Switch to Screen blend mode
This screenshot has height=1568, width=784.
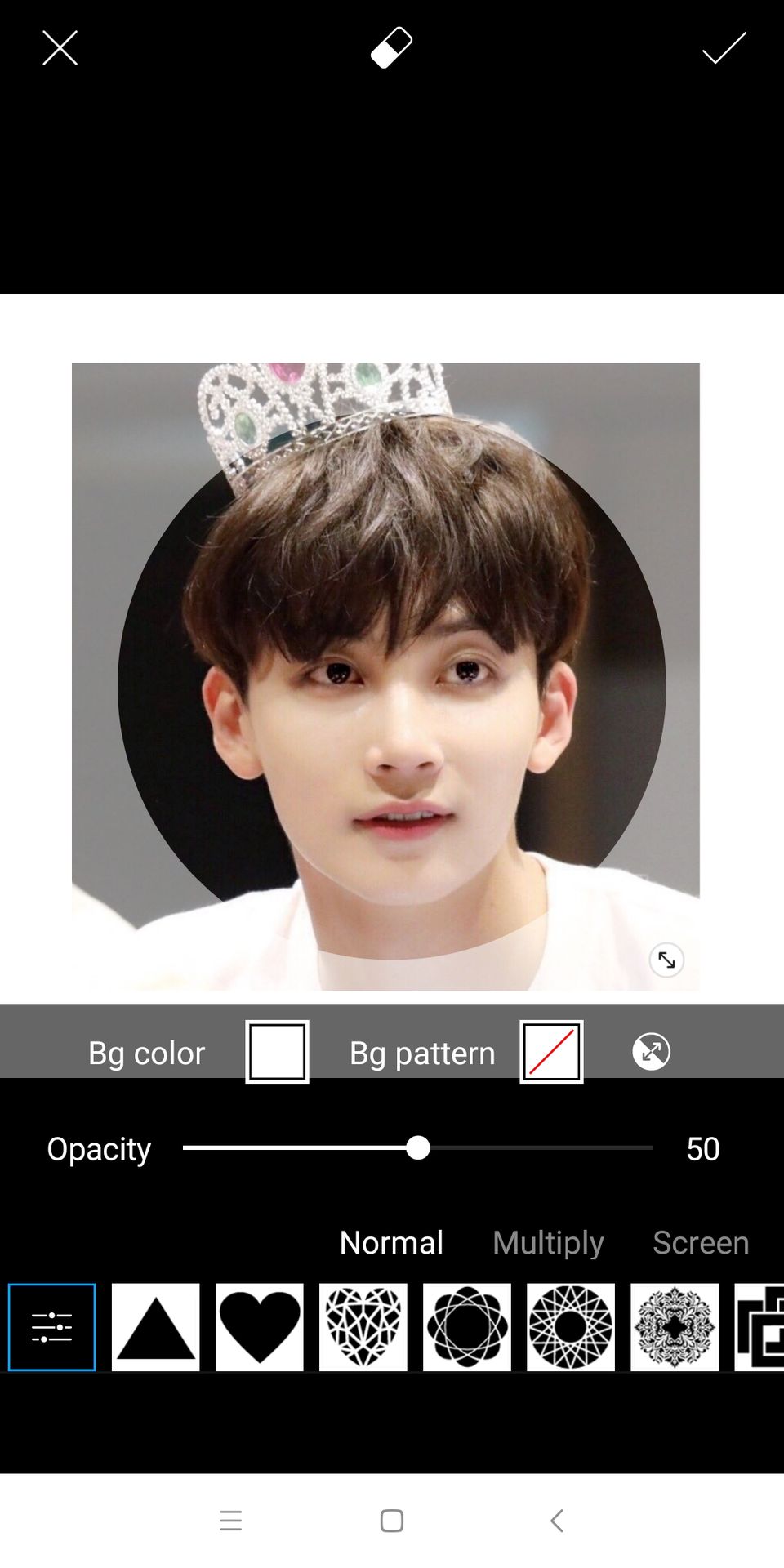click(701, 1242)
